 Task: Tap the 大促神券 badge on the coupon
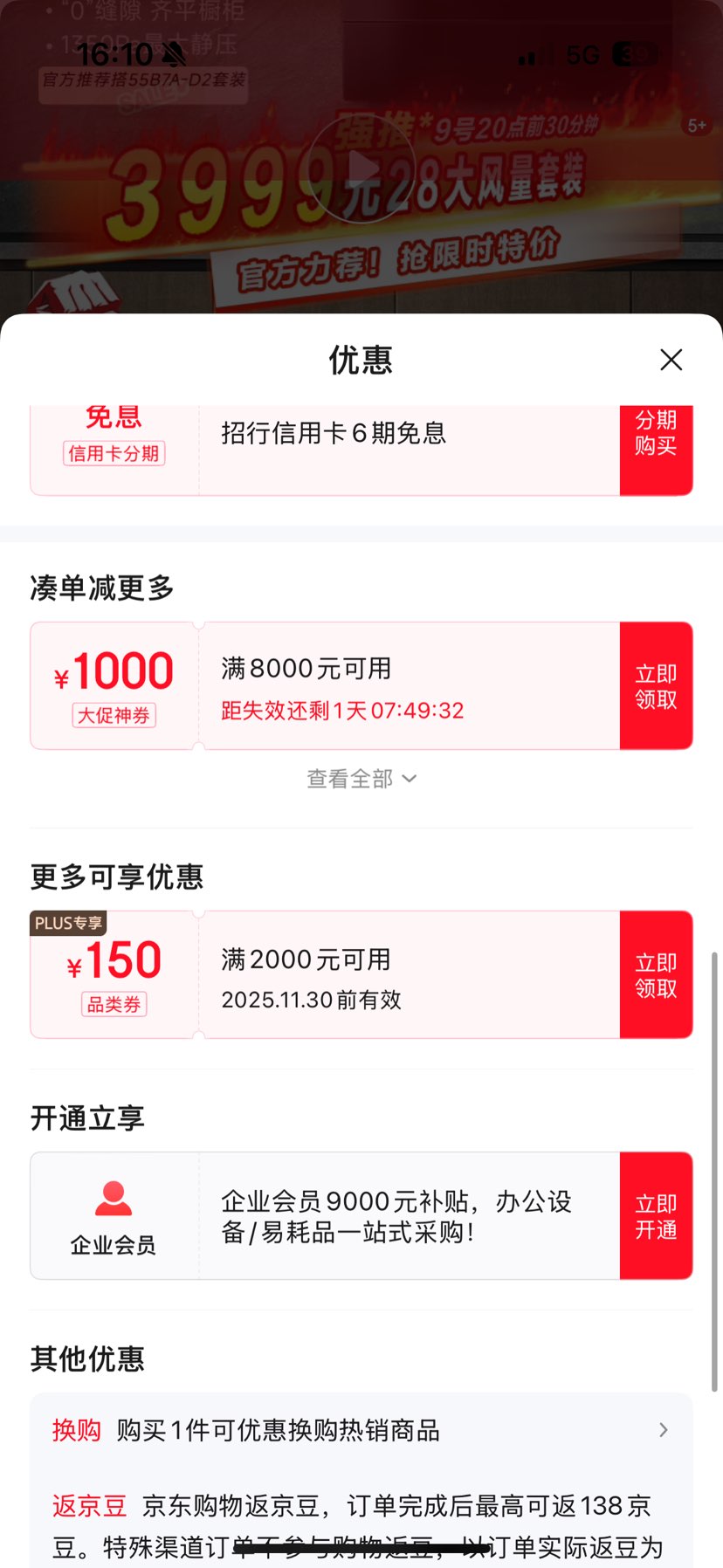(114, 716)
